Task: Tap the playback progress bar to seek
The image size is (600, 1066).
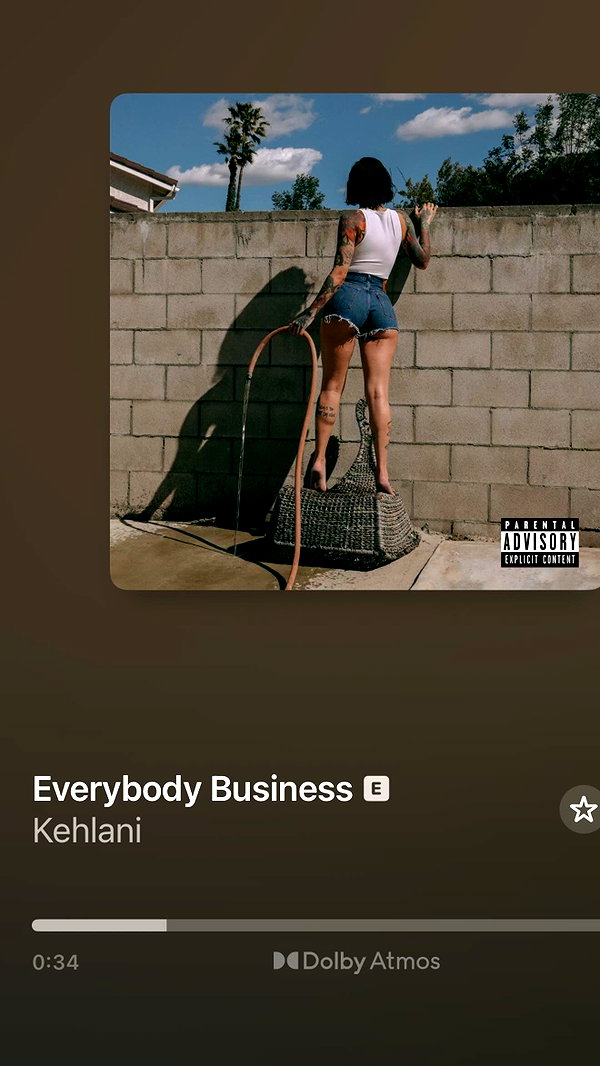Action: coord(316,925)
